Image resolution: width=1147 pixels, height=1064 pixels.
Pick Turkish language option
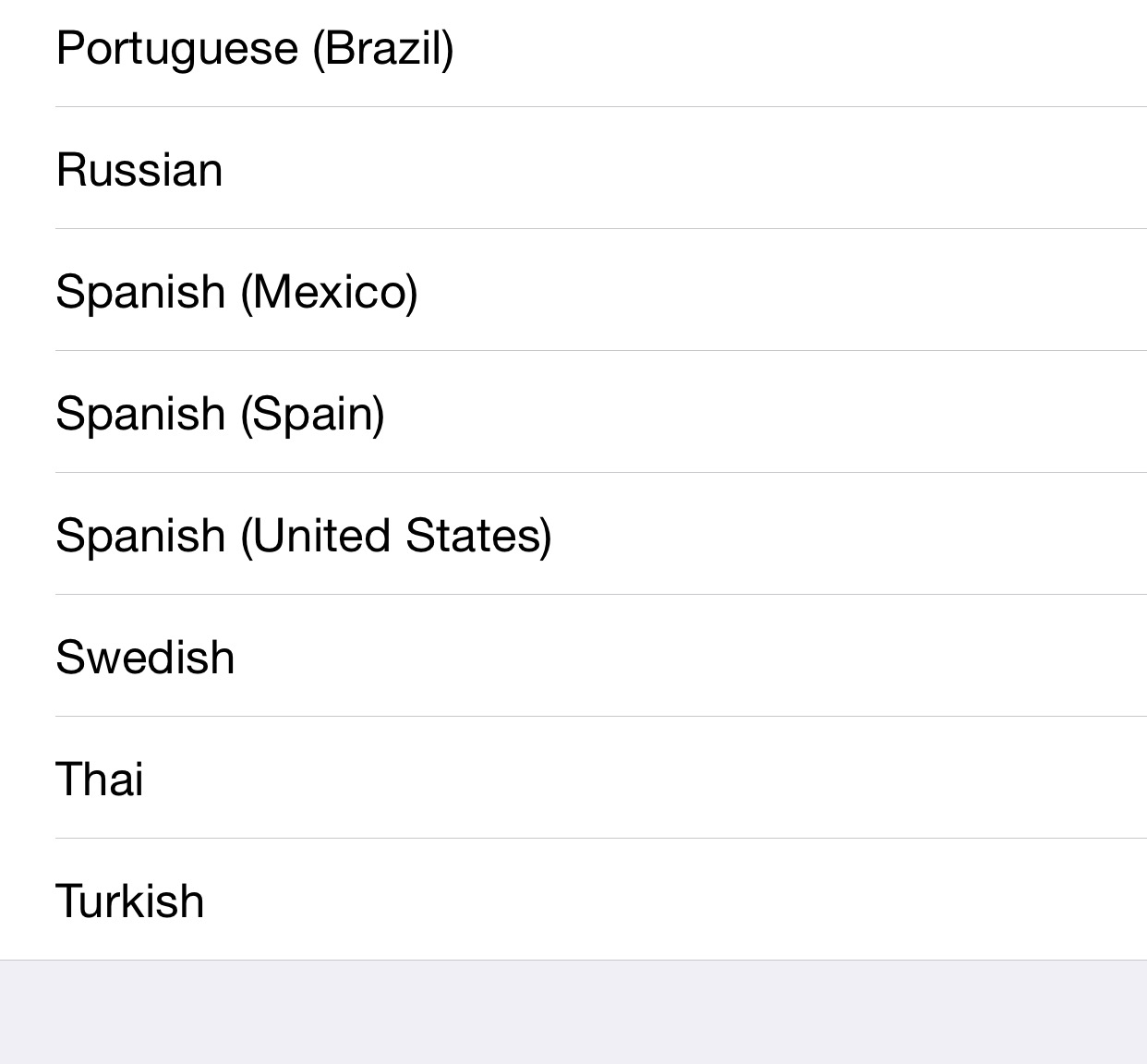pos(130,901)
